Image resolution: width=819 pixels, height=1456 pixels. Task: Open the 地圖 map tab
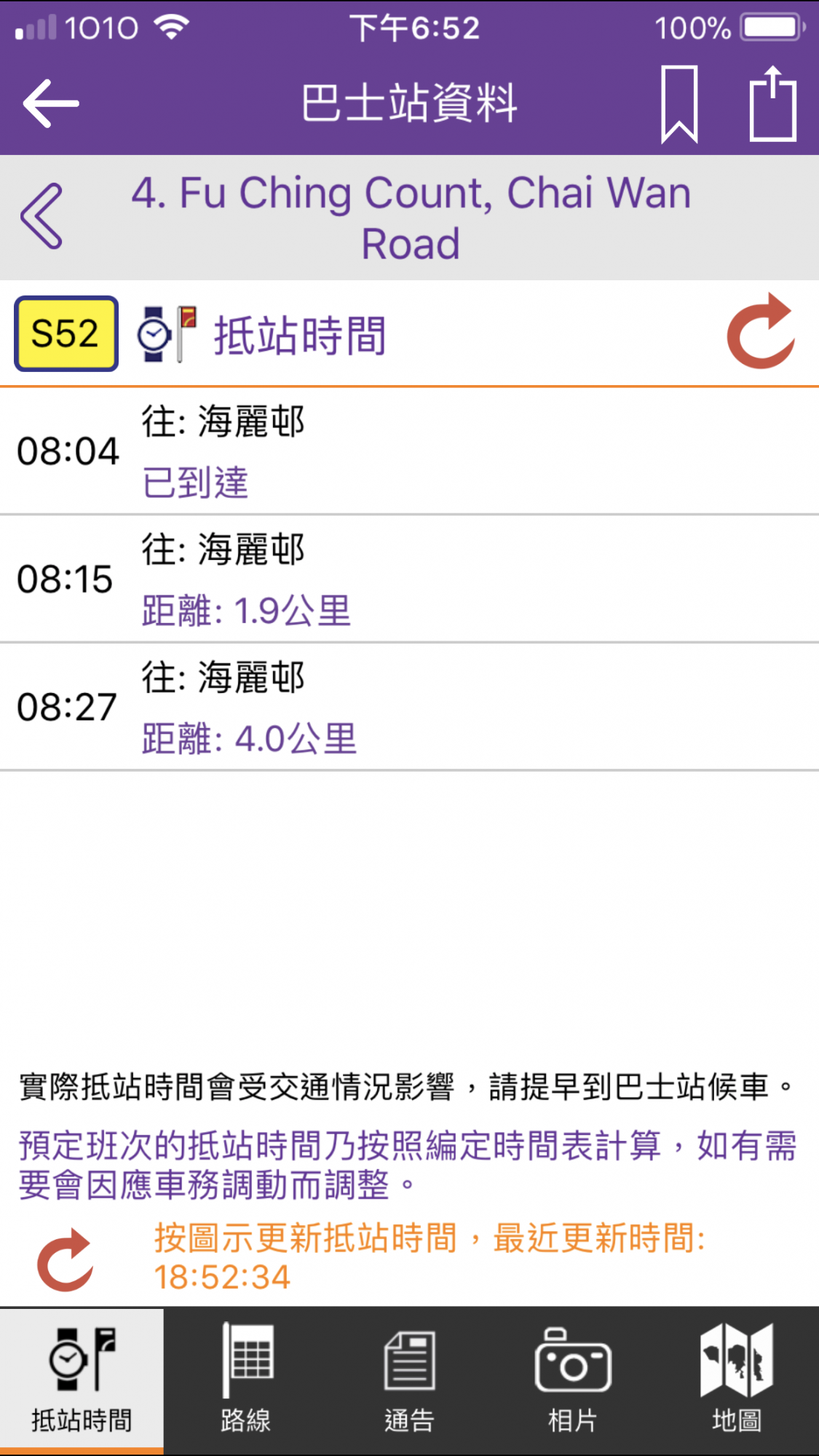pyautogui.click(x=737, y=1380)
